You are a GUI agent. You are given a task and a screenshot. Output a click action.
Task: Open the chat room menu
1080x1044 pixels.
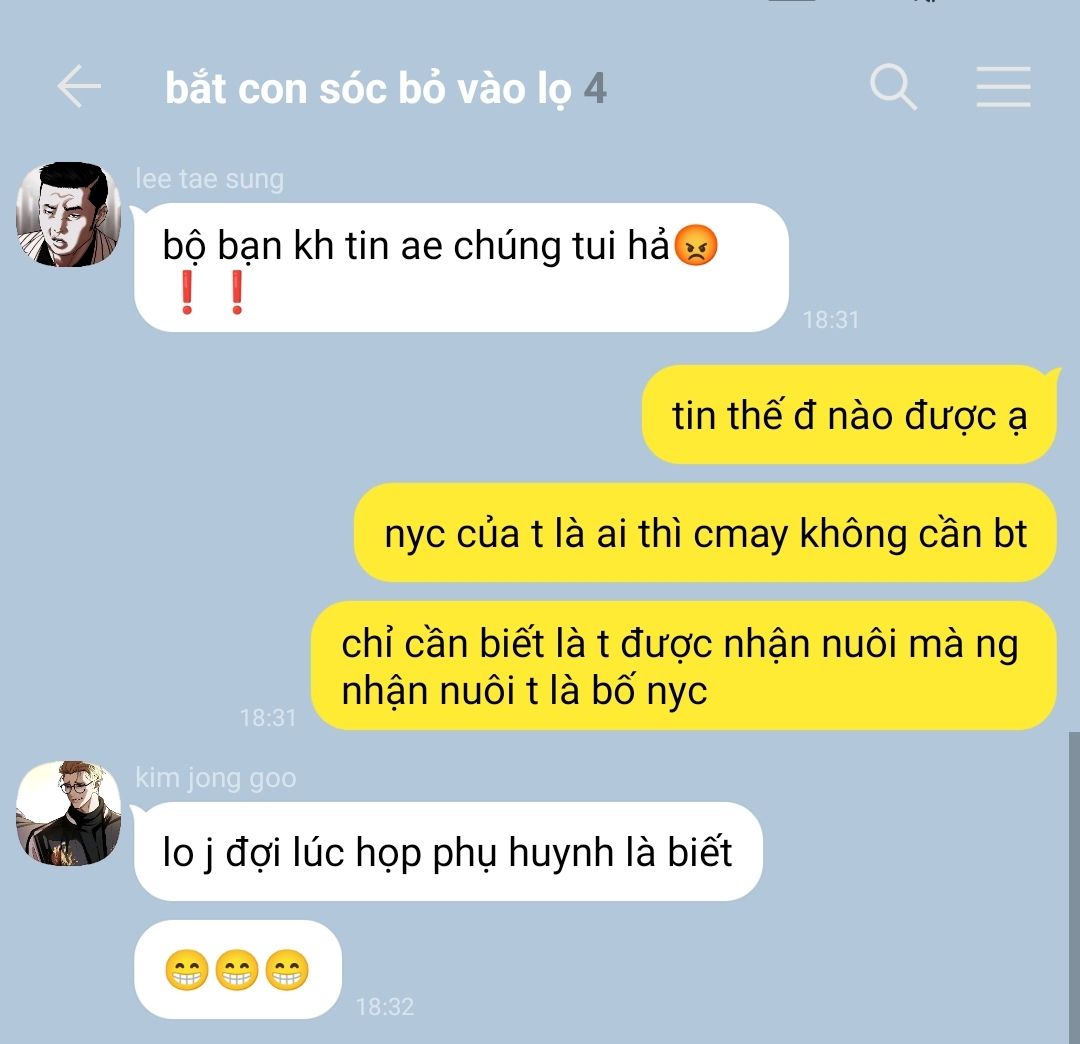1003,88
